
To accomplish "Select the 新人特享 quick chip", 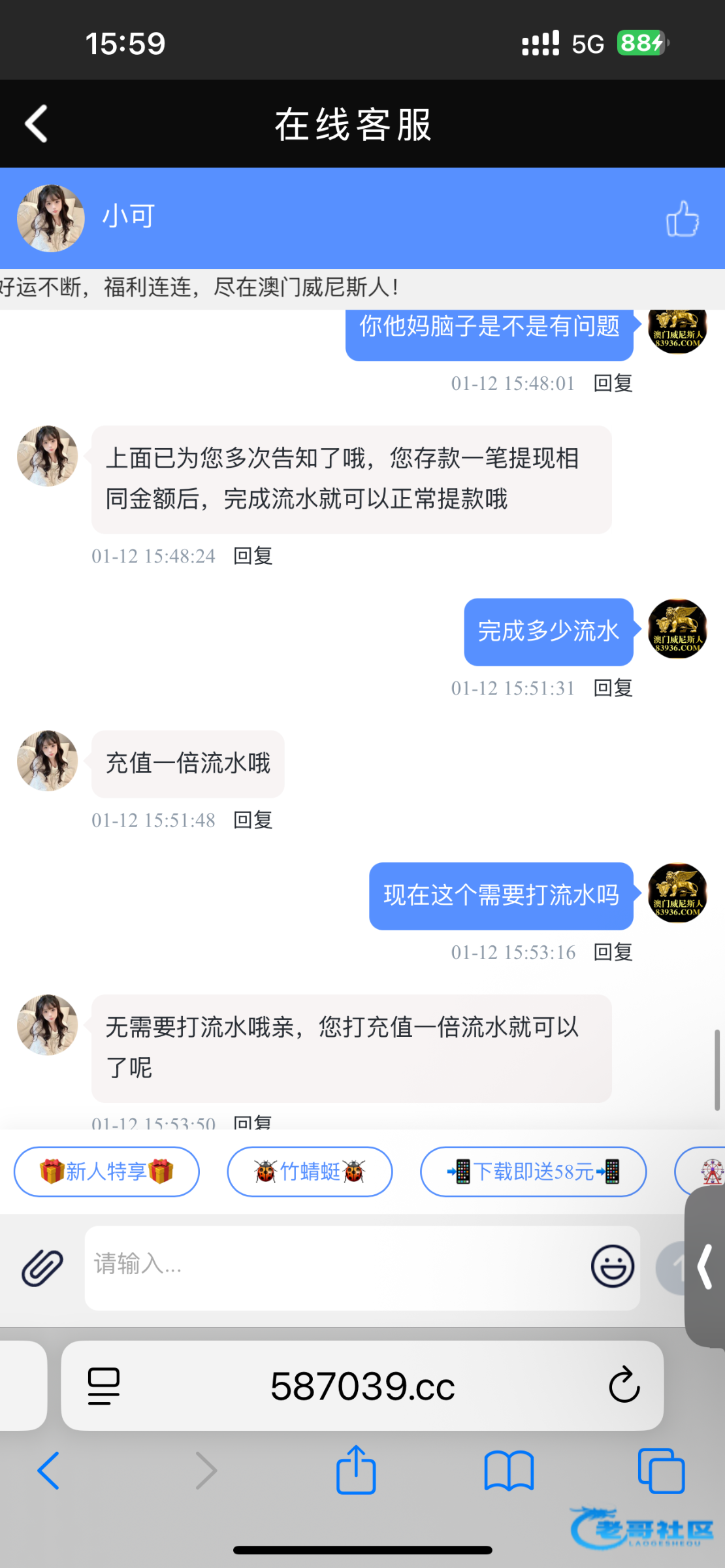I will point(106,1171).
